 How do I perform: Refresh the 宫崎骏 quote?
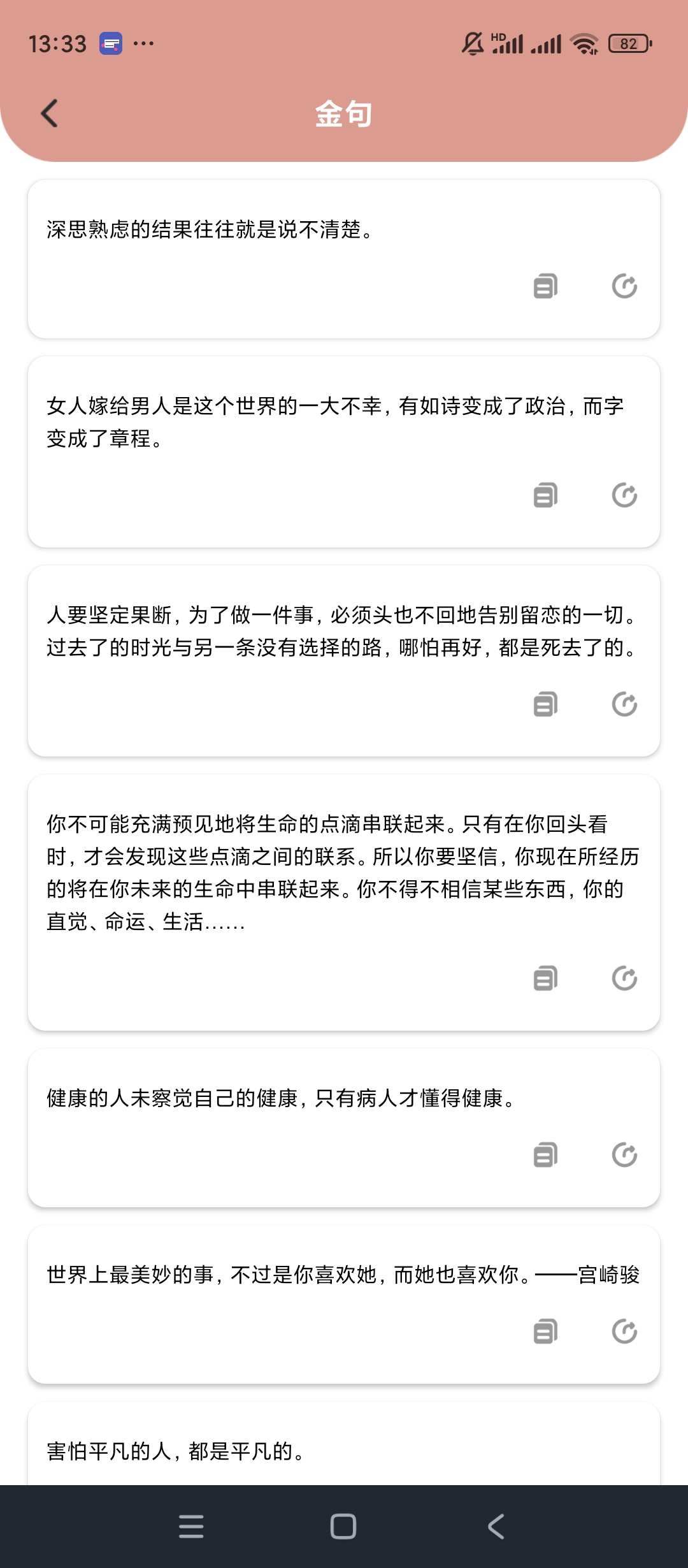click(624, 1332)
